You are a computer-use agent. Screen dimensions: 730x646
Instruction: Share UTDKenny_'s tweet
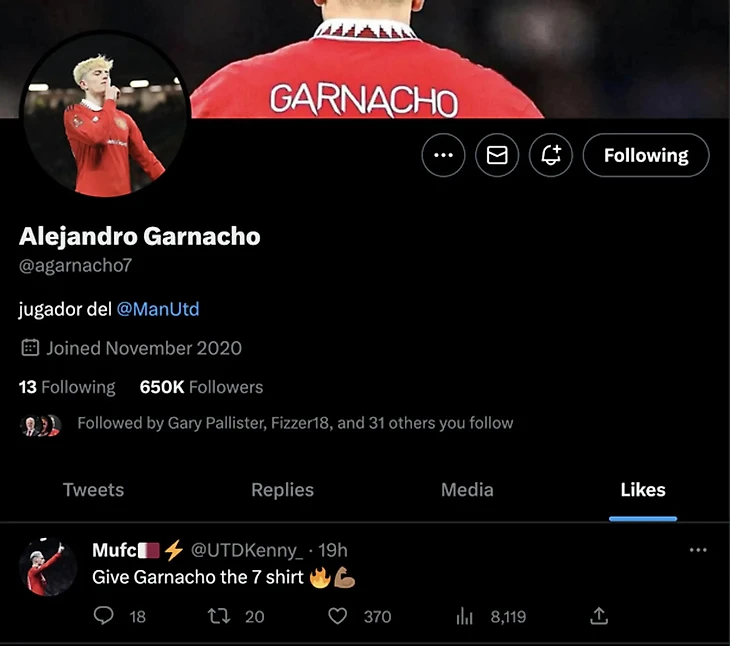[x=599, y=617]
